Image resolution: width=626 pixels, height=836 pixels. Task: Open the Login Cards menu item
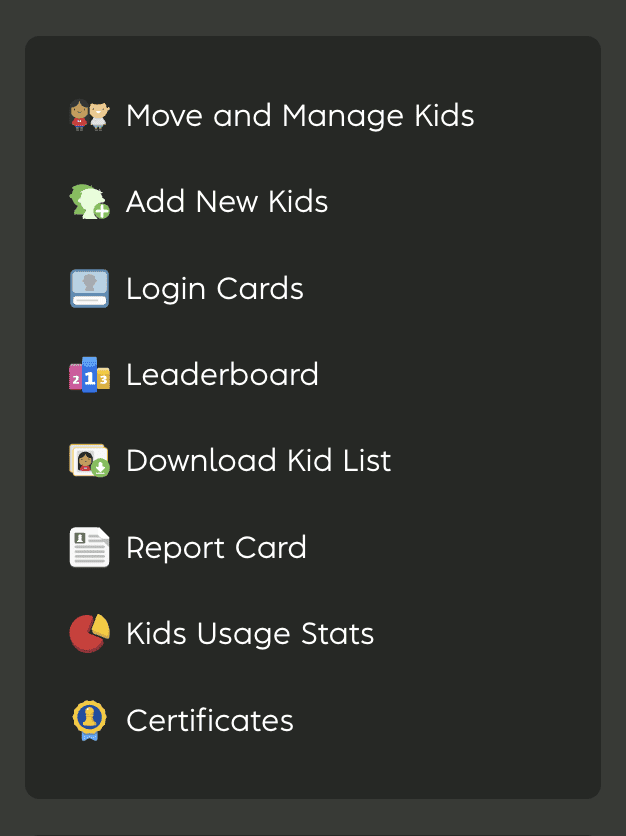click(214, 289)
